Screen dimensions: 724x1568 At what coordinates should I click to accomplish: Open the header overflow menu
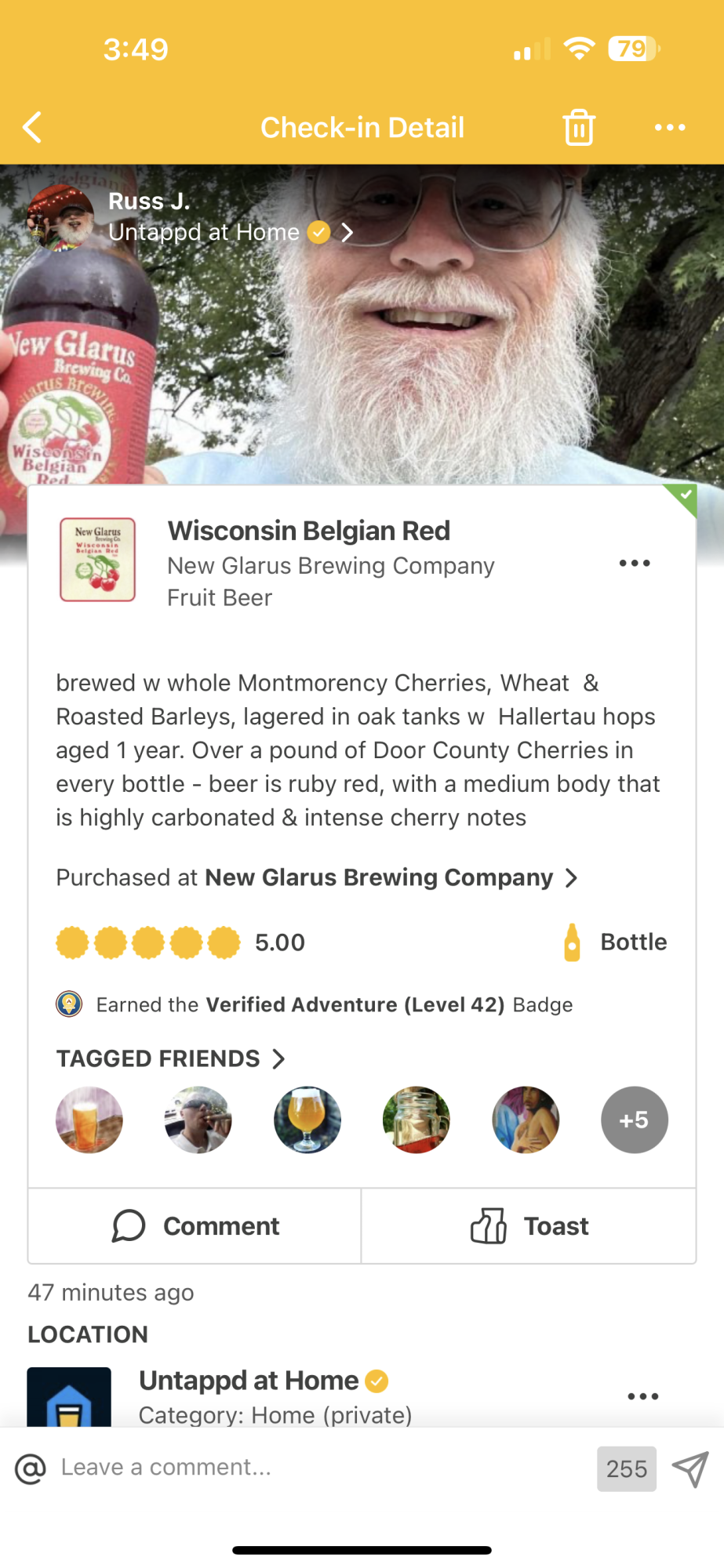[x=669, y=127]
